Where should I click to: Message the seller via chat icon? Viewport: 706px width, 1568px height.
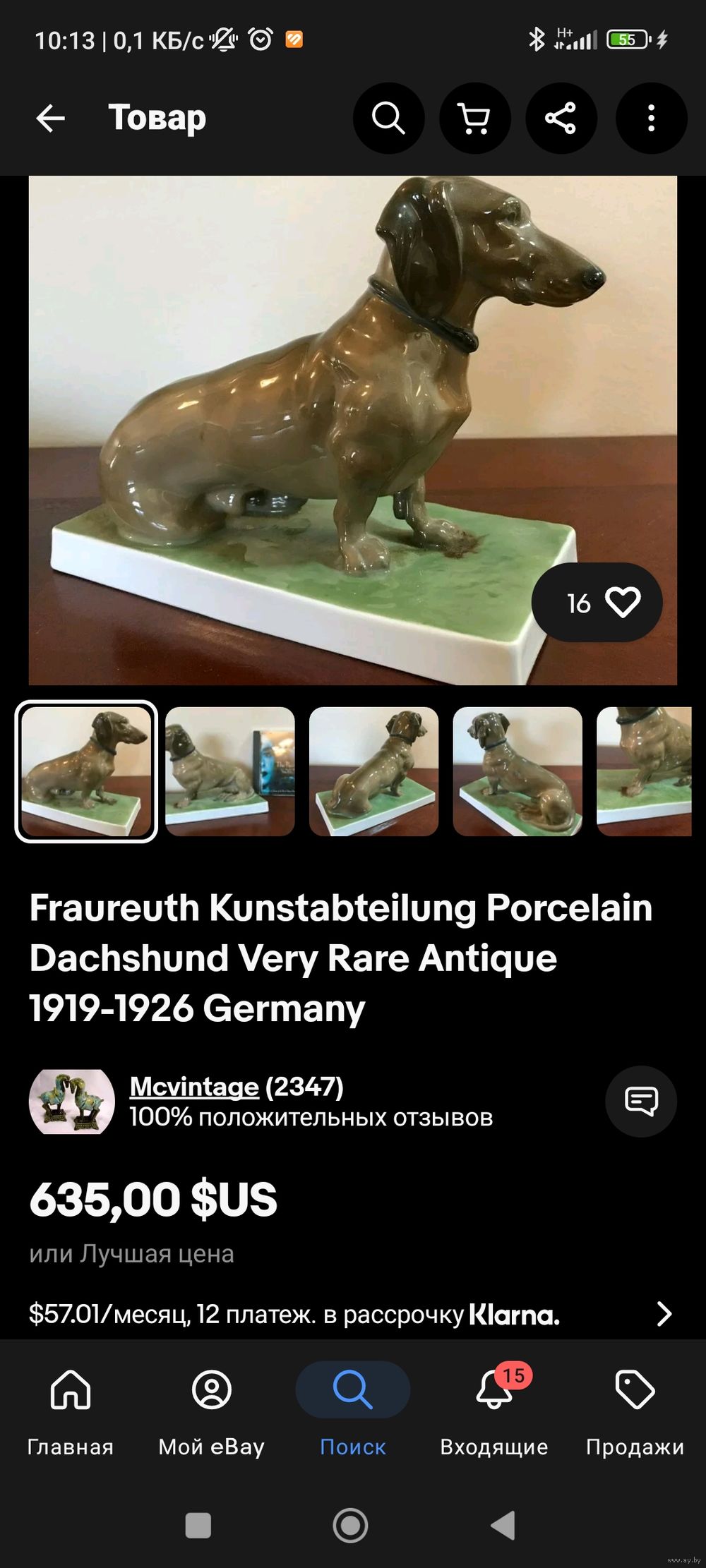[x=641, y=1101]
